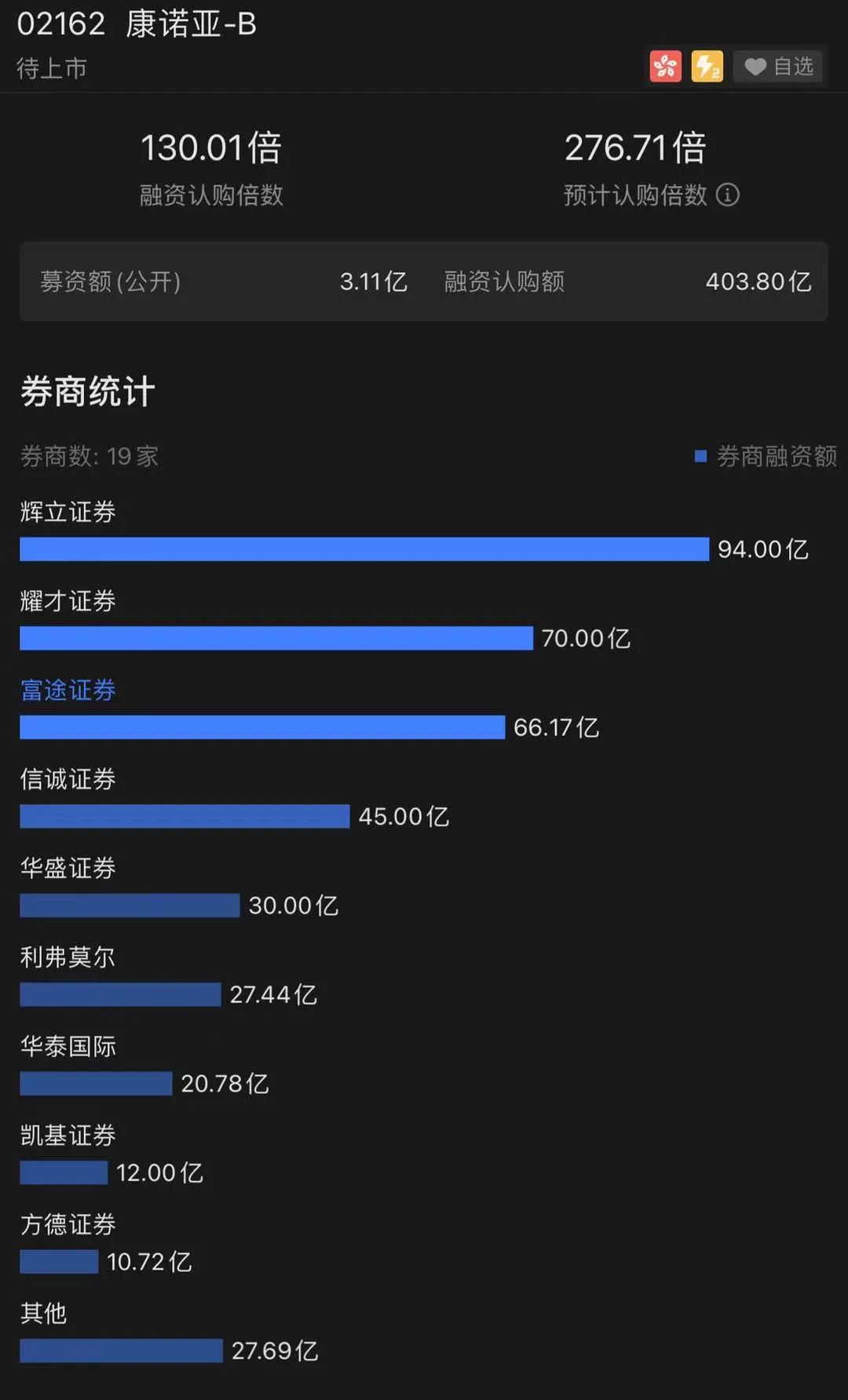Image resolution: width=848 pixels, height=1400 pixels.
Task: Select the 华泰国际 20.78亿 bar
Action: (94, 1084)
